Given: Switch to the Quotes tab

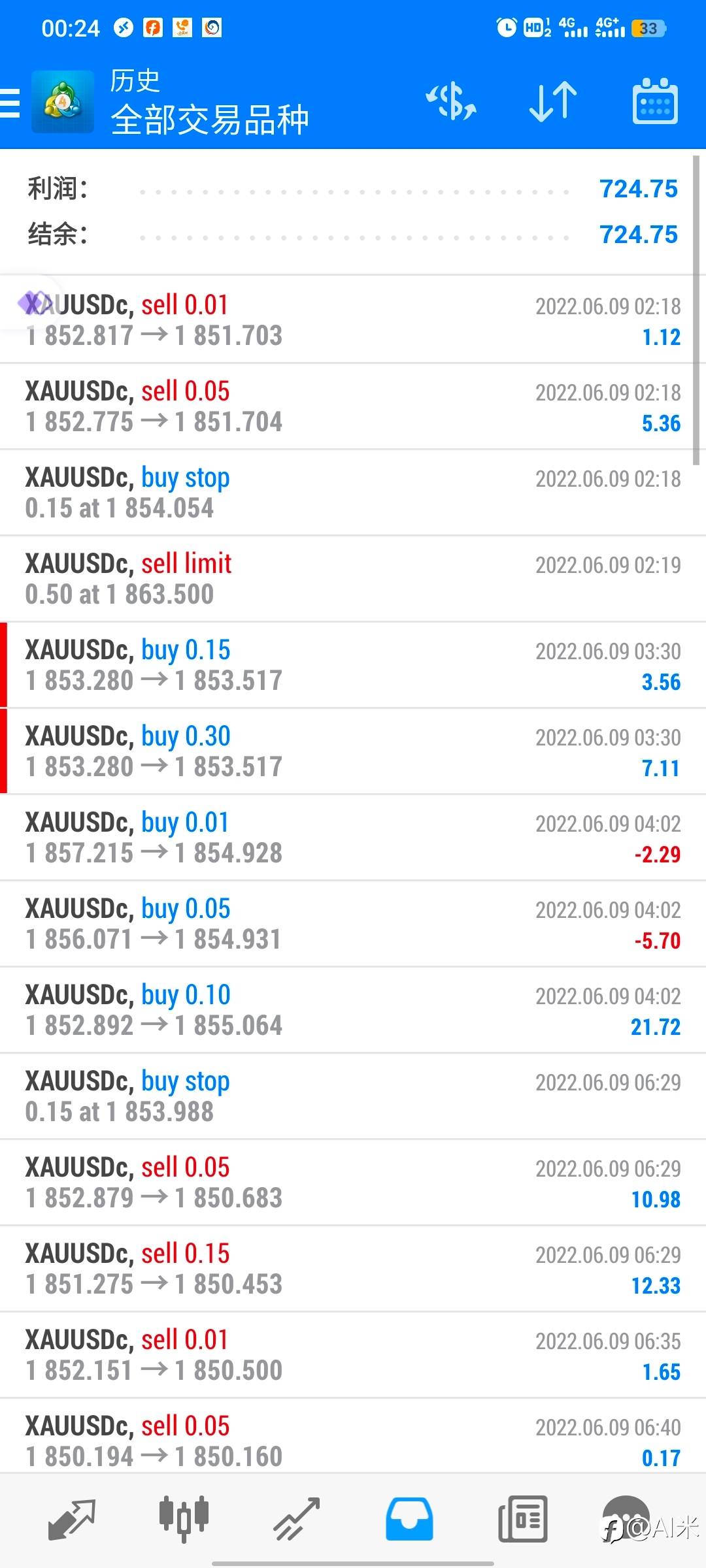Looking at the screenshot, I should (71, 1520).
